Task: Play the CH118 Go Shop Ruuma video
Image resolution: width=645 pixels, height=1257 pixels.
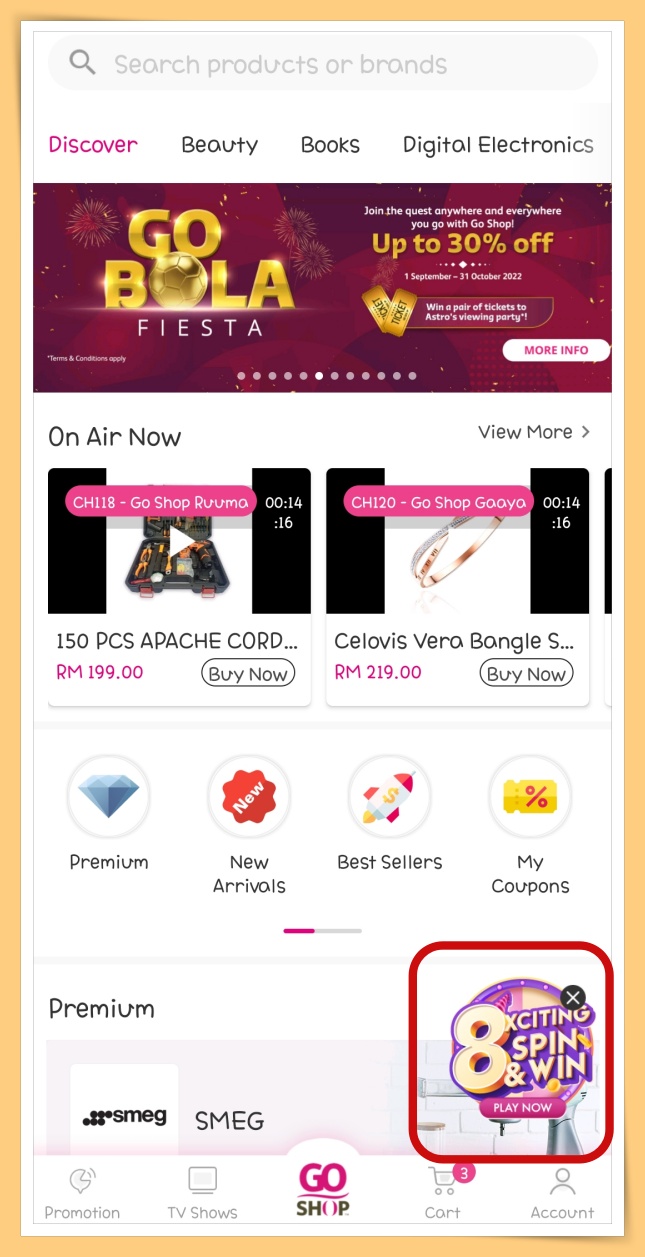Action: (x=181, y=543)
